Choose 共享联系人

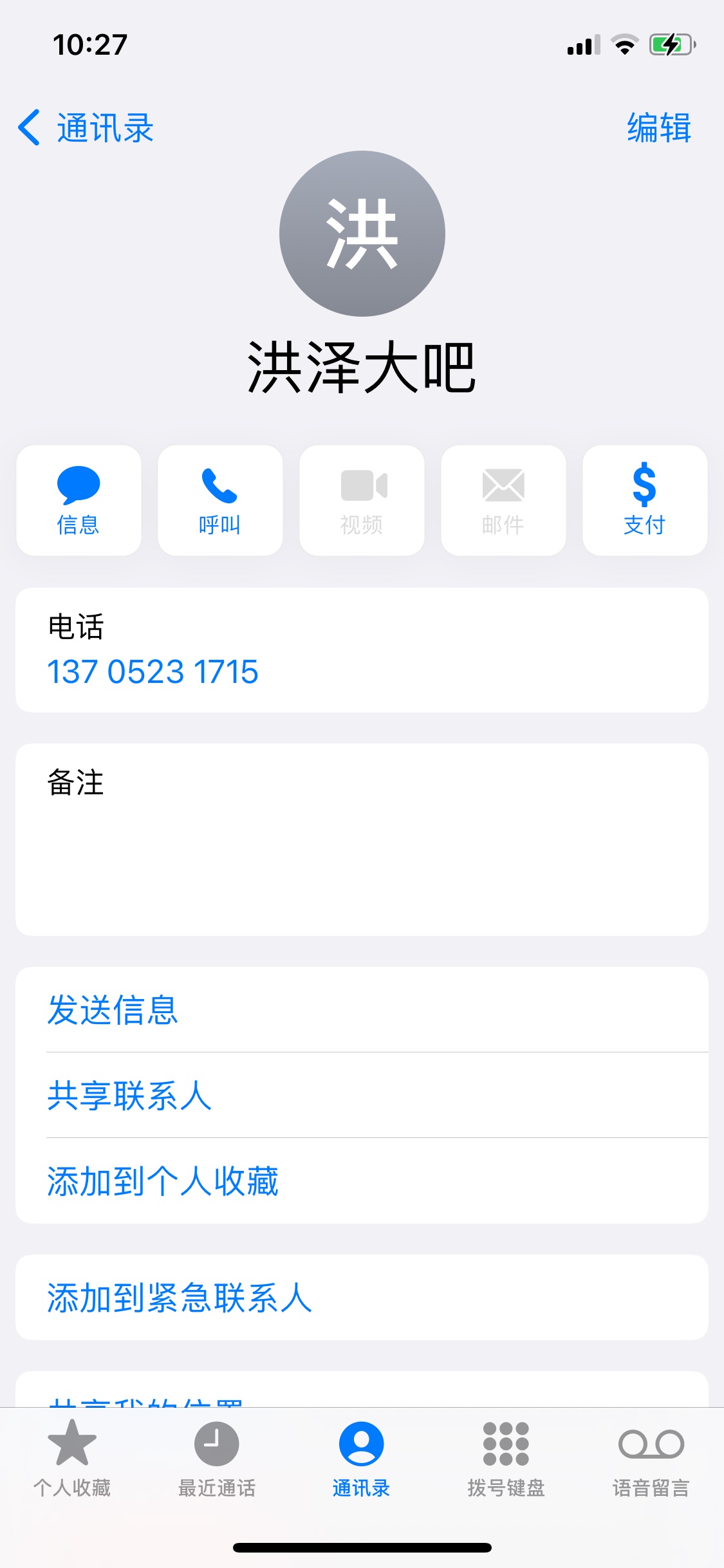(362, 1095)
